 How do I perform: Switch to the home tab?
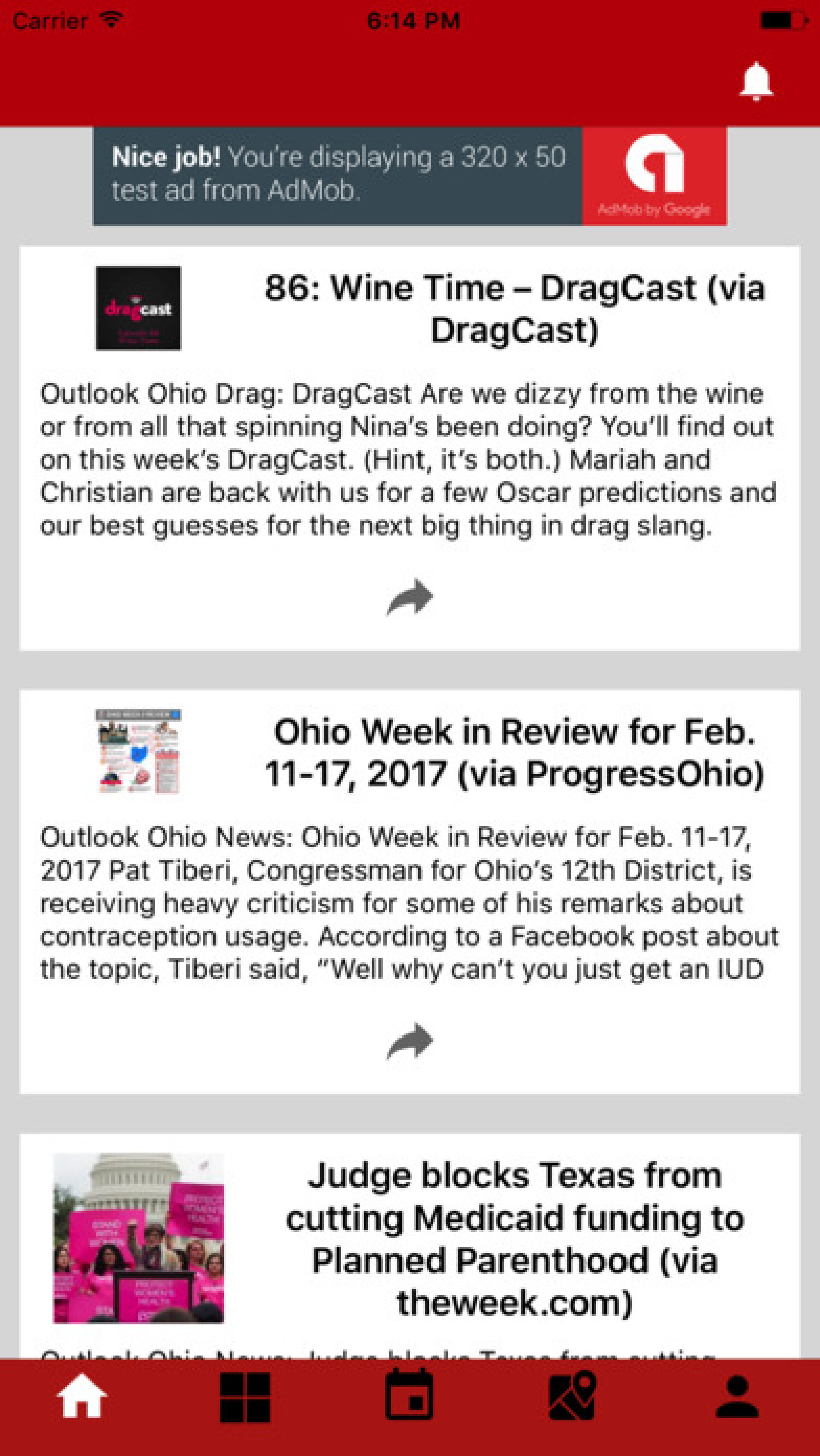point(82,1397)
